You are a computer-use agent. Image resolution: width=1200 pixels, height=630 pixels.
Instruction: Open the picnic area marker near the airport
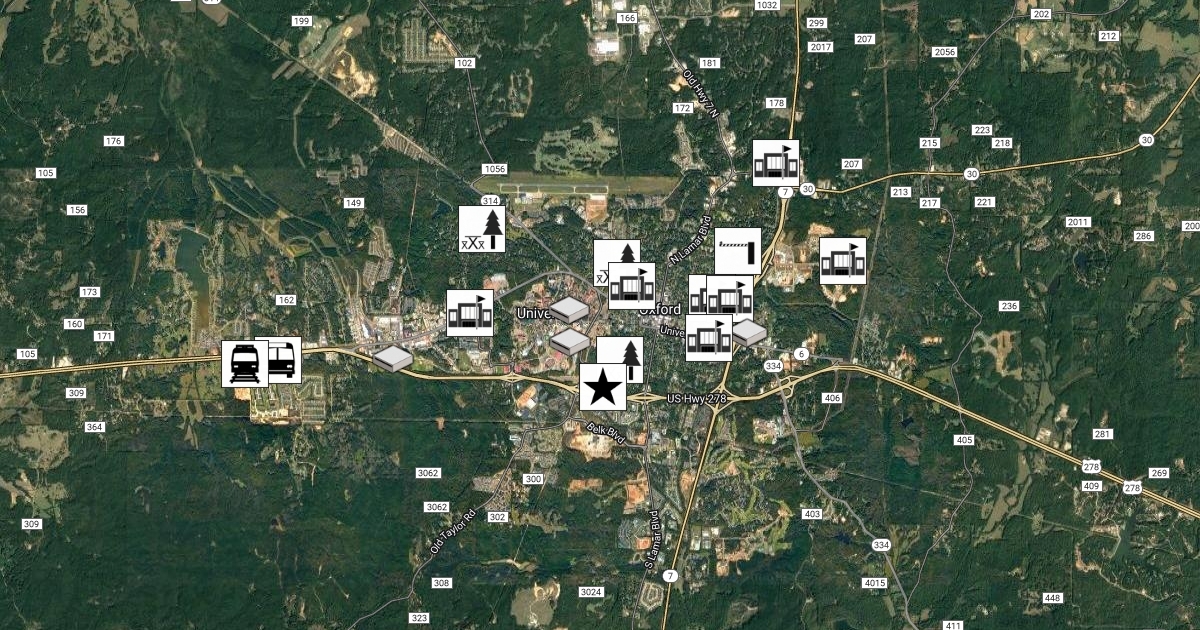tap(481, 228)
